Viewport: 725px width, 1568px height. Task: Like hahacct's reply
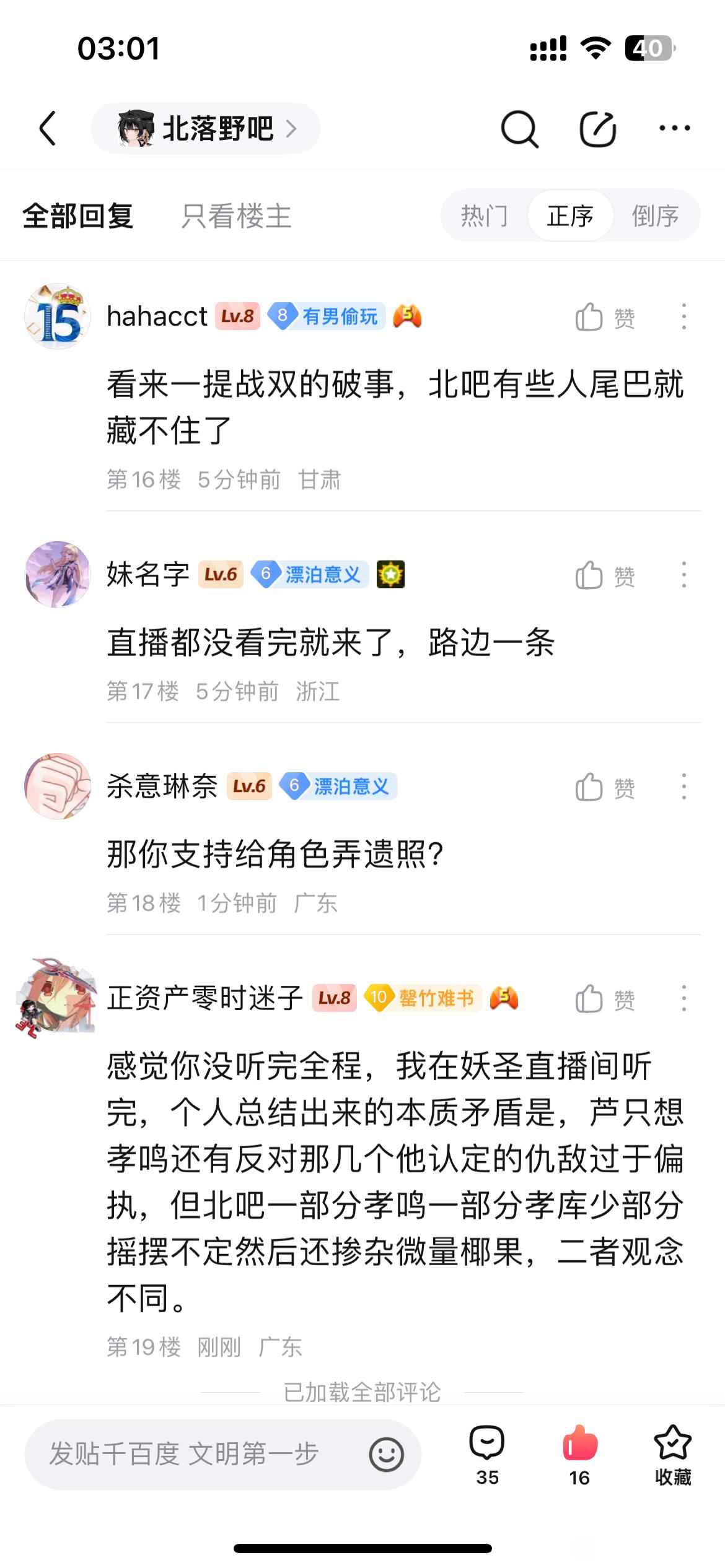point(604,318)
